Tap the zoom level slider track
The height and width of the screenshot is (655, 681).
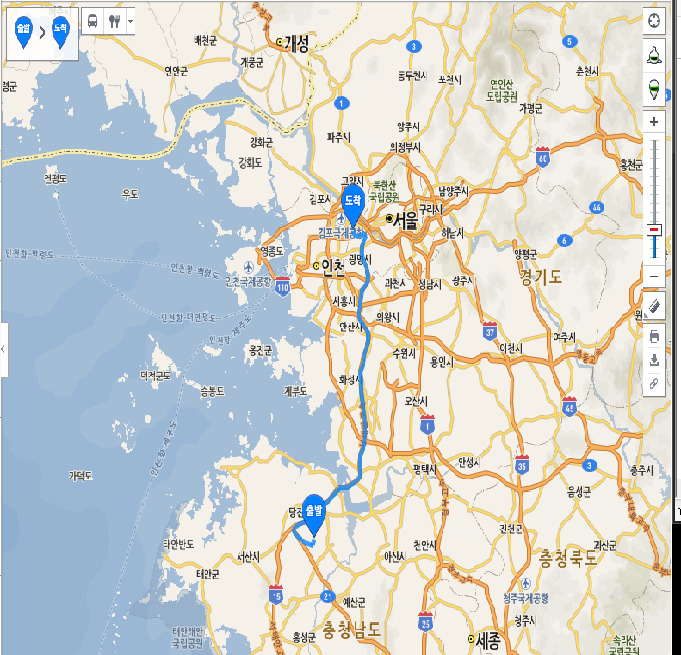coord(654,180)
